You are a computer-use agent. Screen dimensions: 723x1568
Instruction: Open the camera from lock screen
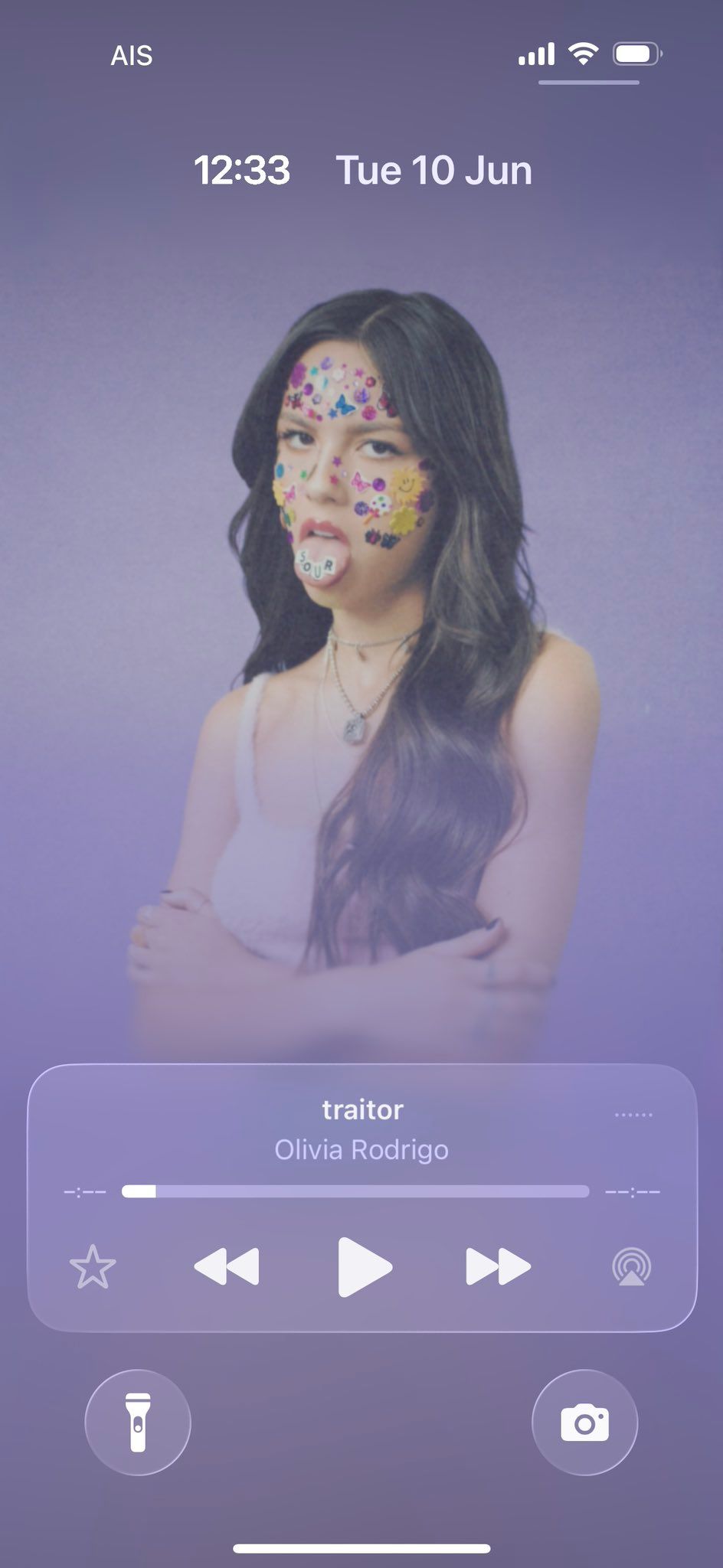(x=584, y=1423)
